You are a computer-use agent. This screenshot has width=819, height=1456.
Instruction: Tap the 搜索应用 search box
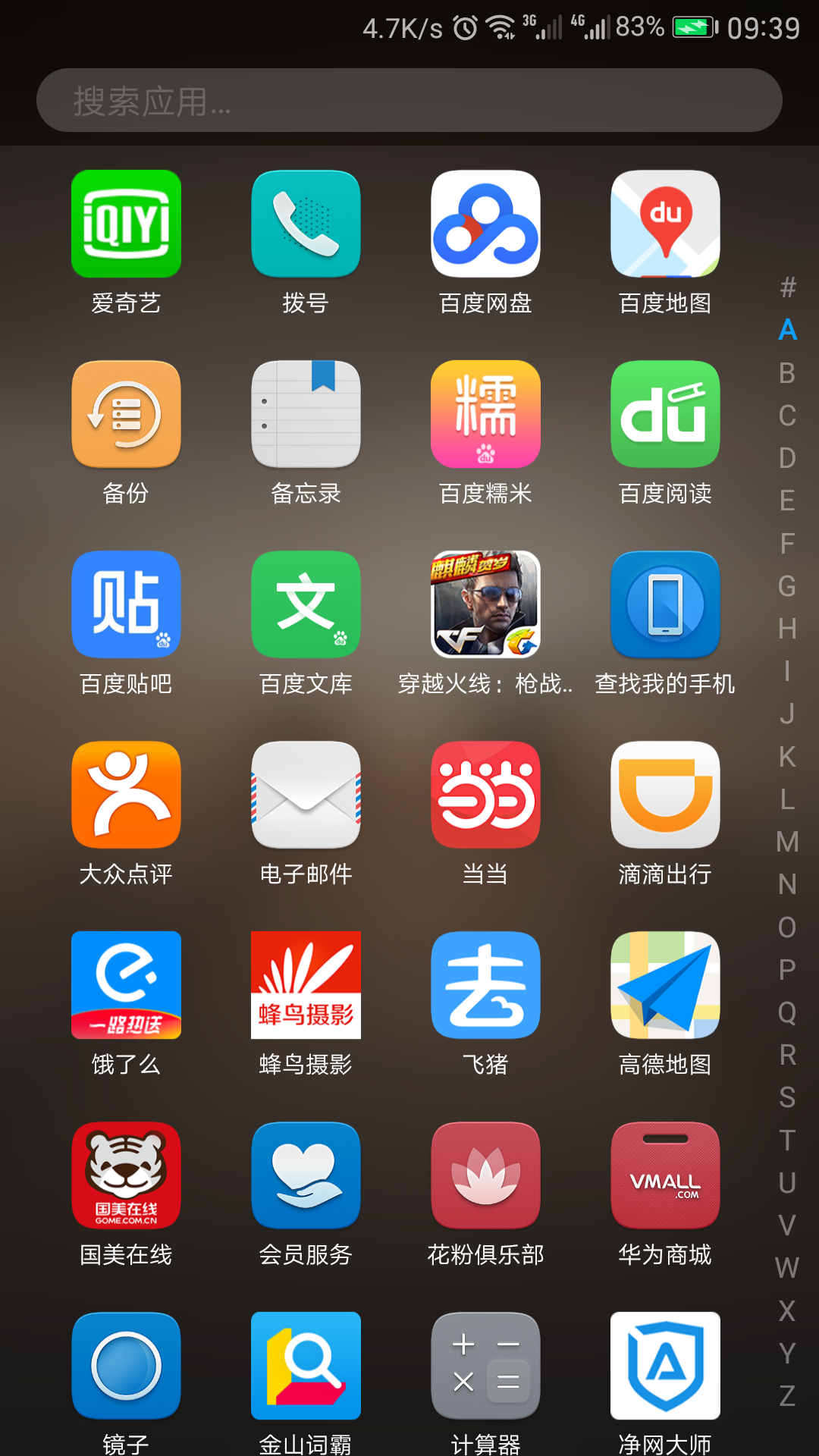409,100
